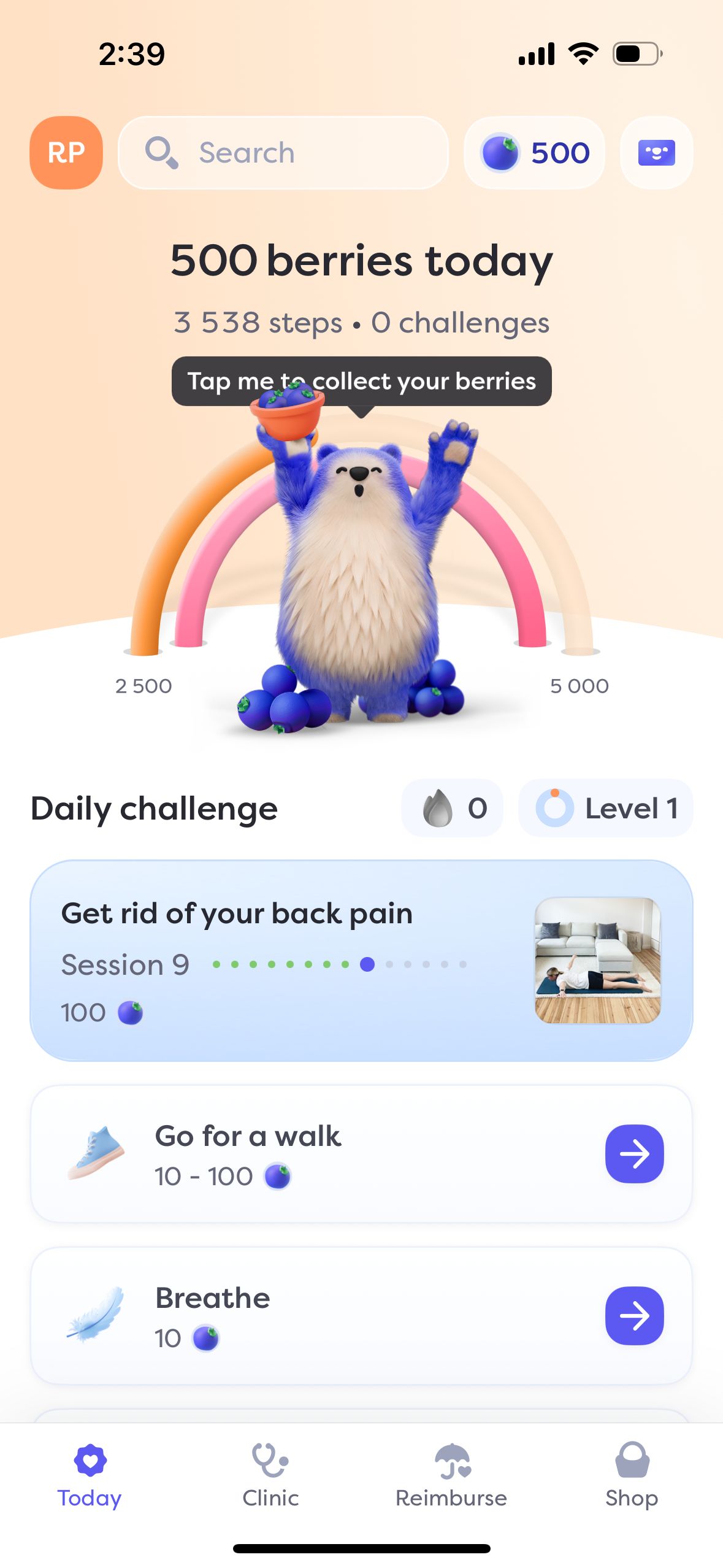Open the purple bot chat icon
The height and width of the screenshot is (1568, 723).
coord(656,153)
